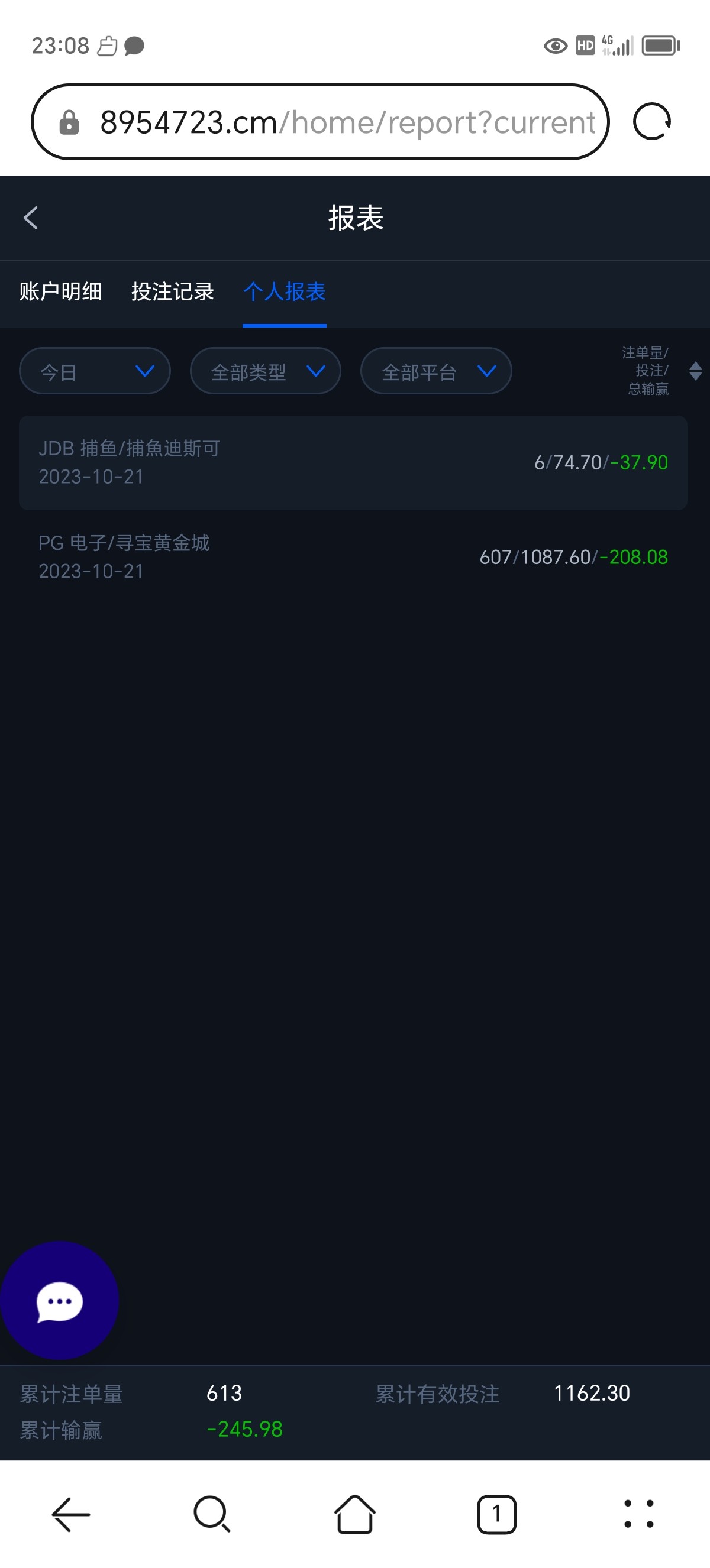The width and height of the screenshot is (710, 1568).
Task: Go to the browser home page
Action: [x=354, y=1514]
